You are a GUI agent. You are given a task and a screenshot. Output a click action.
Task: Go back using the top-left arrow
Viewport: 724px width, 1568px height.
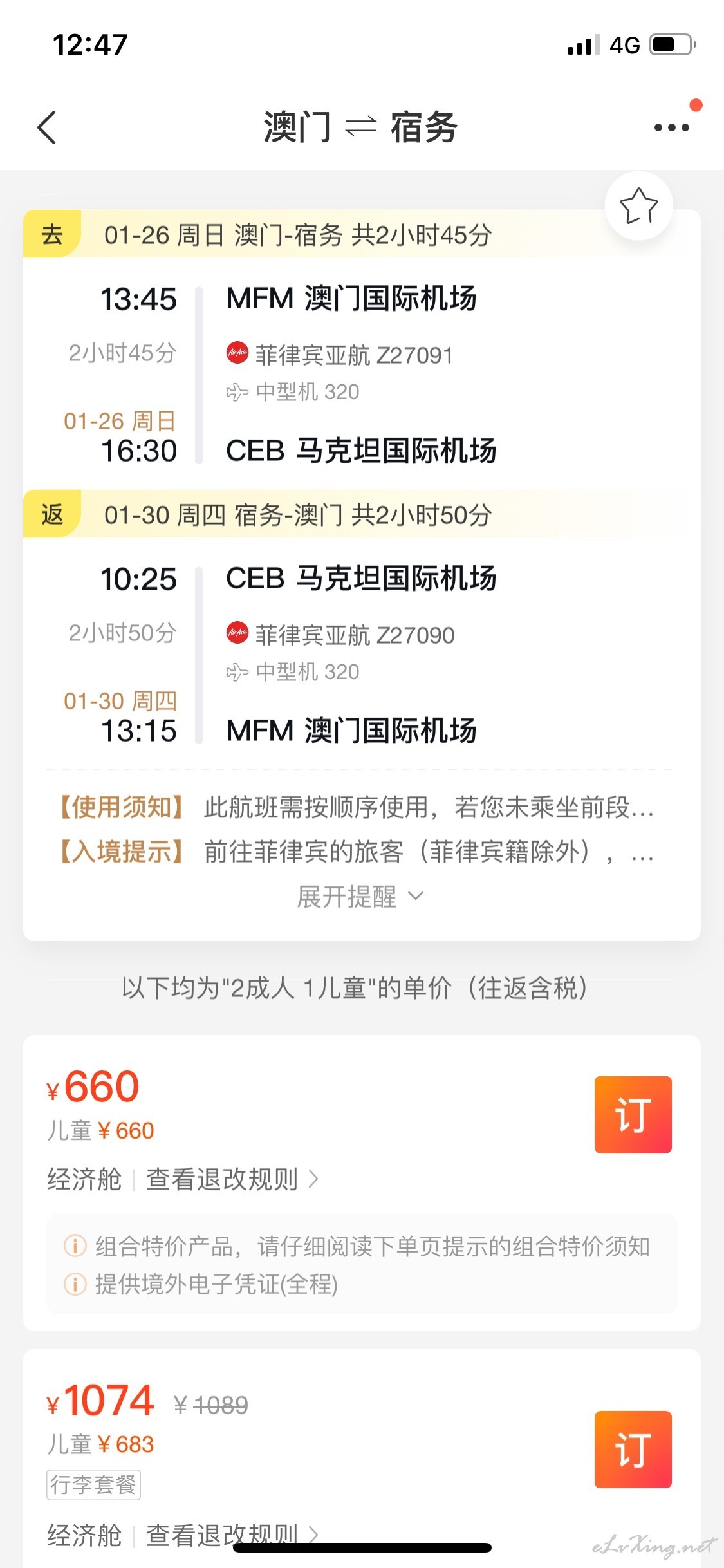point(47,127)
